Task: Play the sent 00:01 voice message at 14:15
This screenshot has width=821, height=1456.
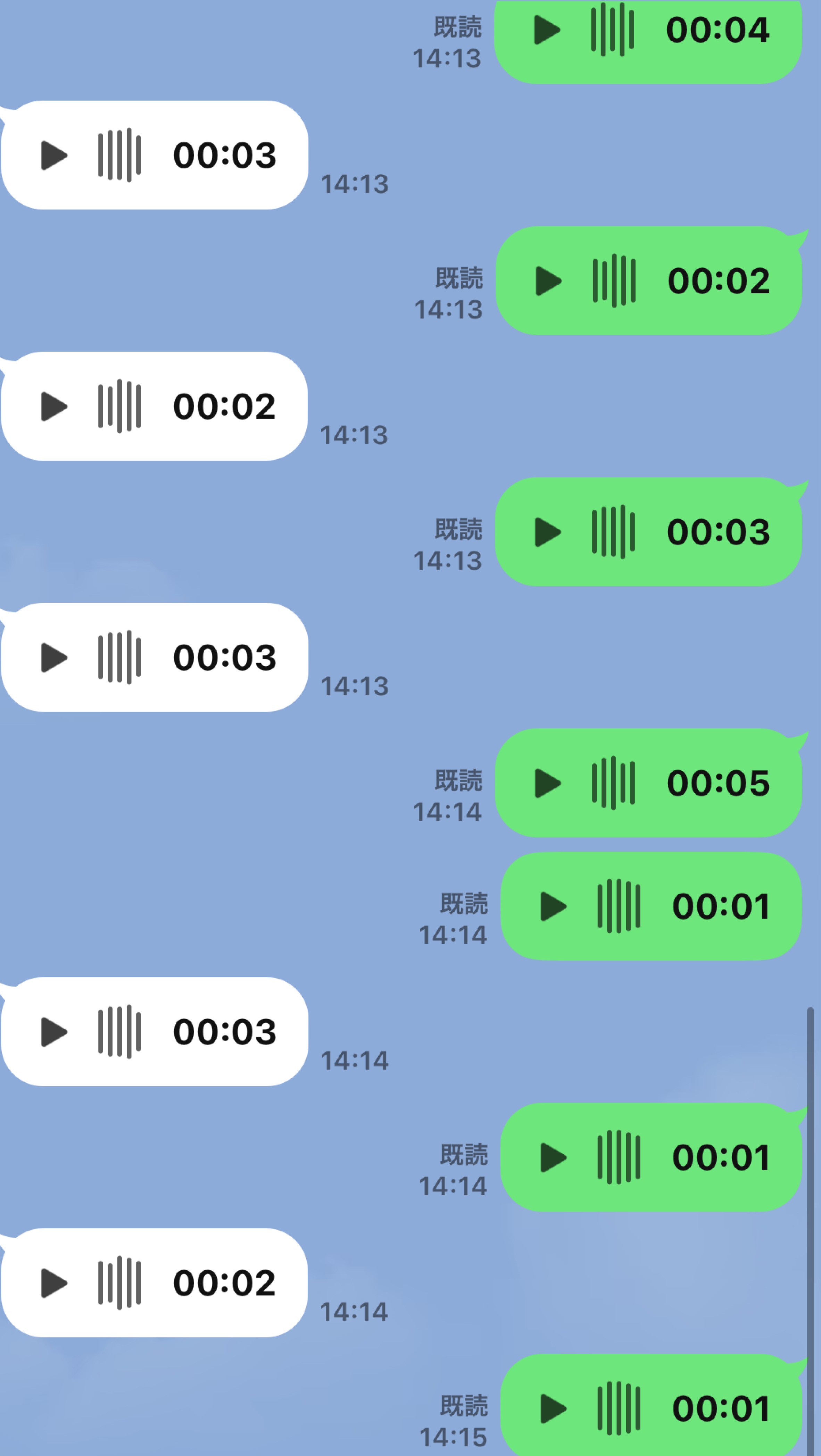Action: (x=554, y=1408)
